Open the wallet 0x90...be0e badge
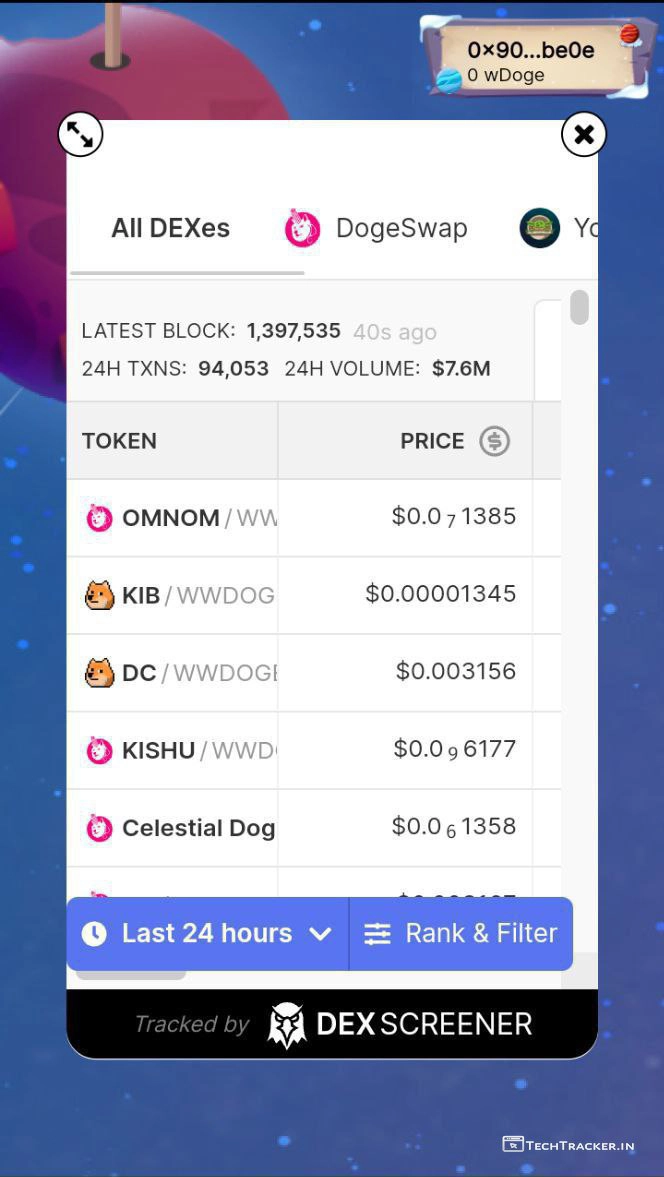The width and height of the screenshot is (664, 1177). (x=530, y=60)
